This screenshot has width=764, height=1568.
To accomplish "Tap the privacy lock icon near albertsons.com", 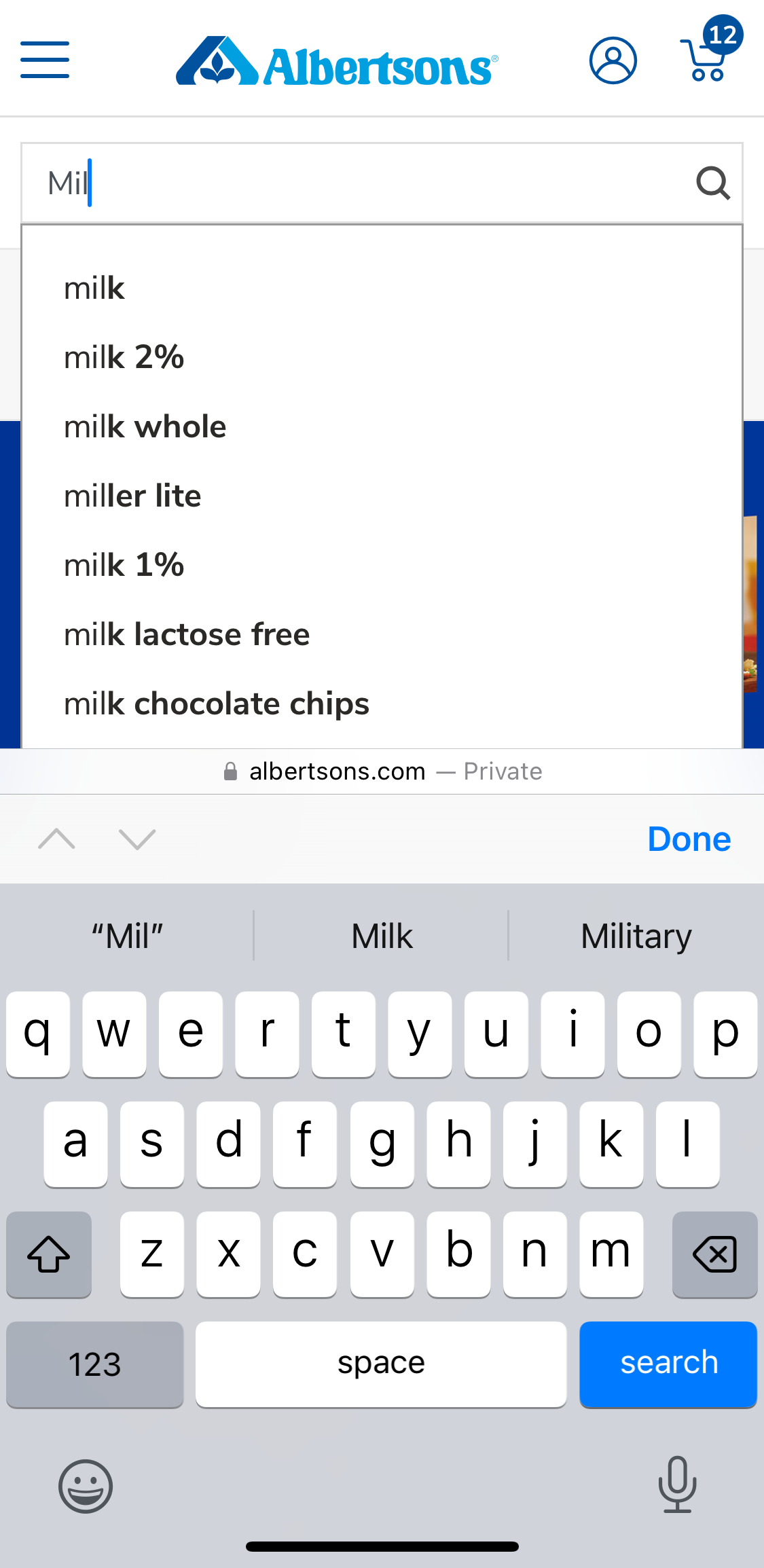I will coord(230,770).
